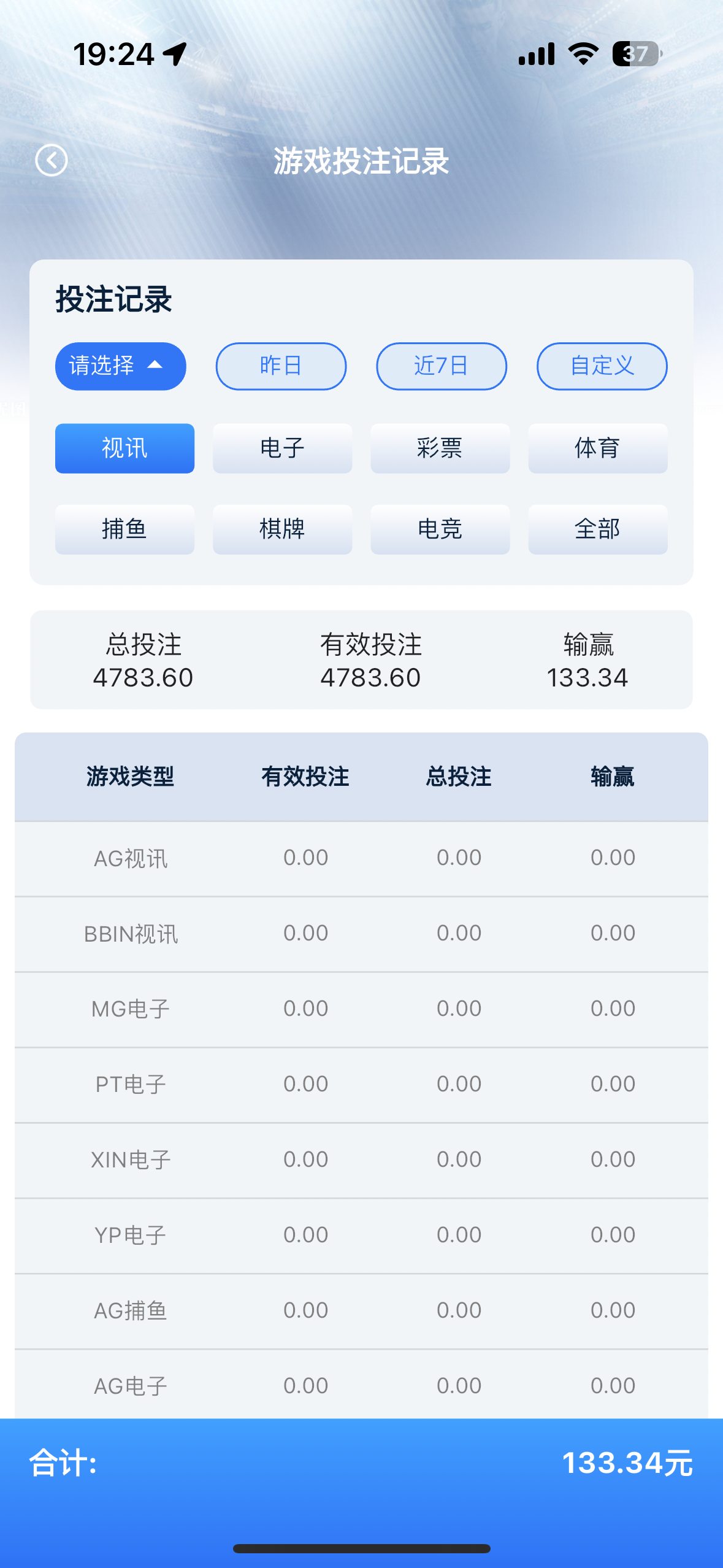Switch to the 棋牌 category
Screen dimensions: 723x1568
pos(282,529)
